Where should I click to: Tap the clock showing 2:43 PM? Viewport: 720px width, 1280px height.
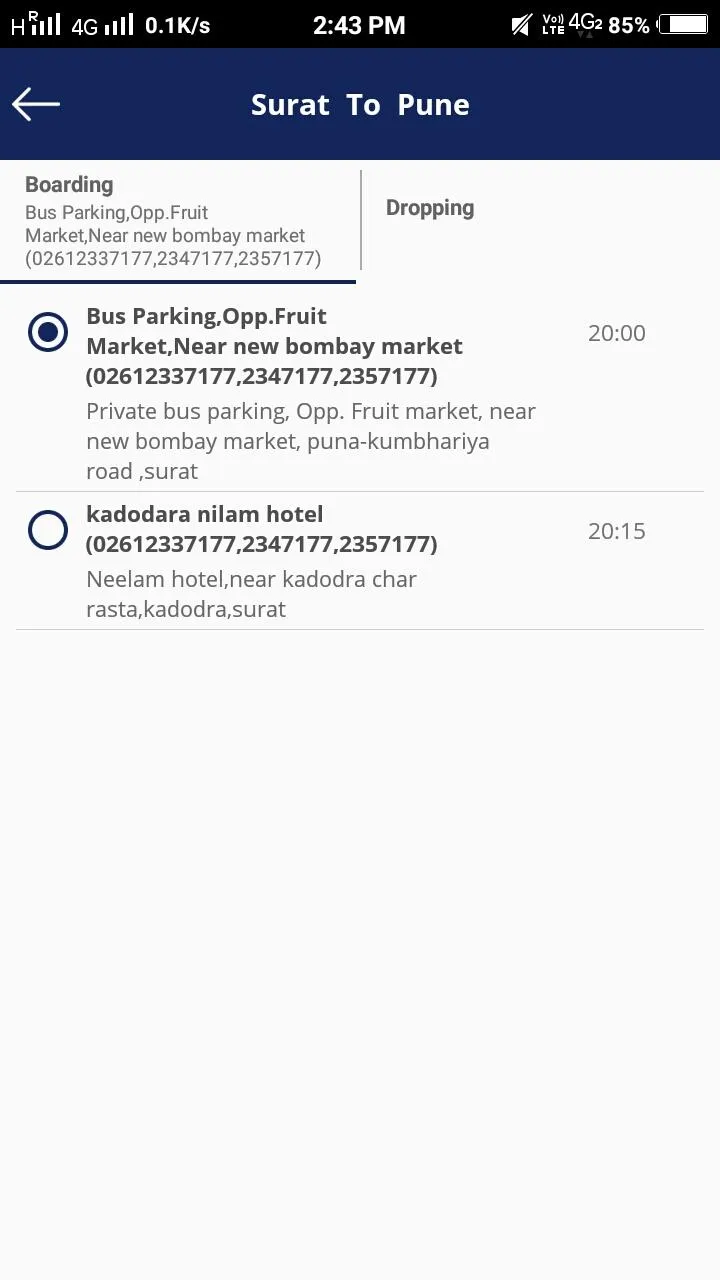click(359, 24)
